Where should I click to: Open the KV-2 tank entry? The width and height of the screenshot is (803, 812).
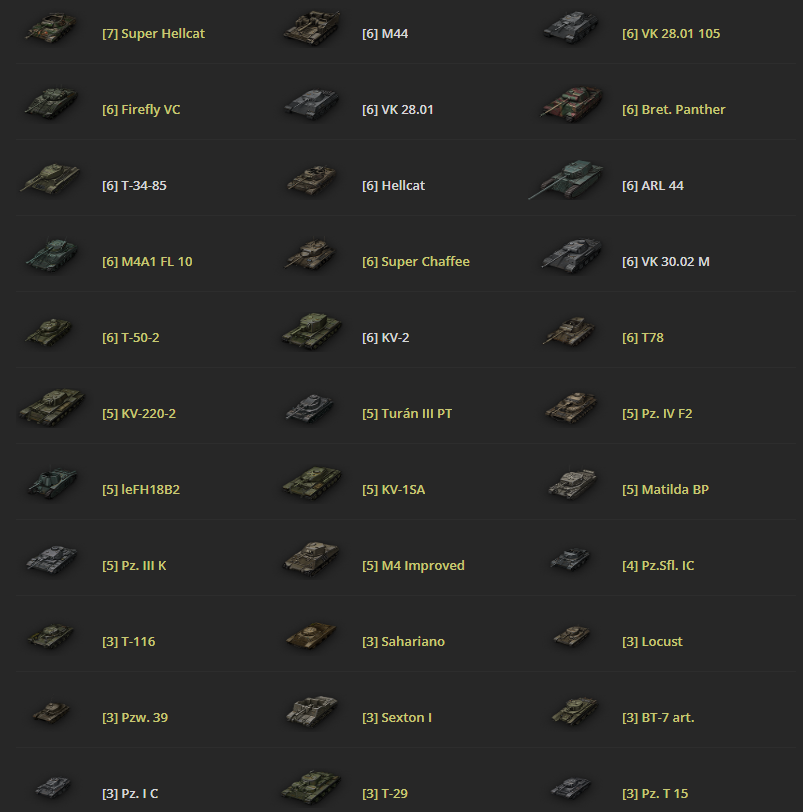pos(385,338)
